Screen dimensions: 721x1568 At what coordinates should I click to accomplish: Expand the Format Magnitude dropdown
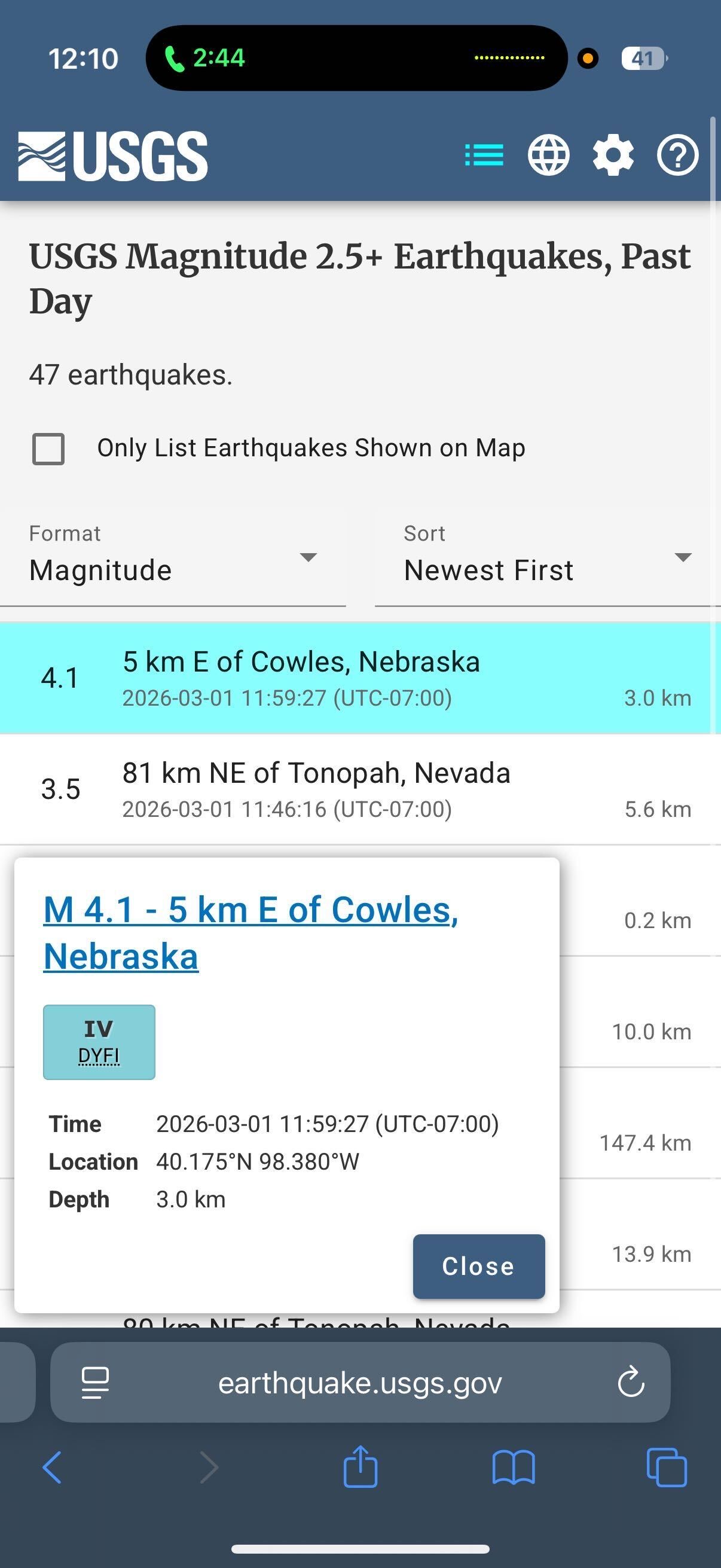click(173, 556)
